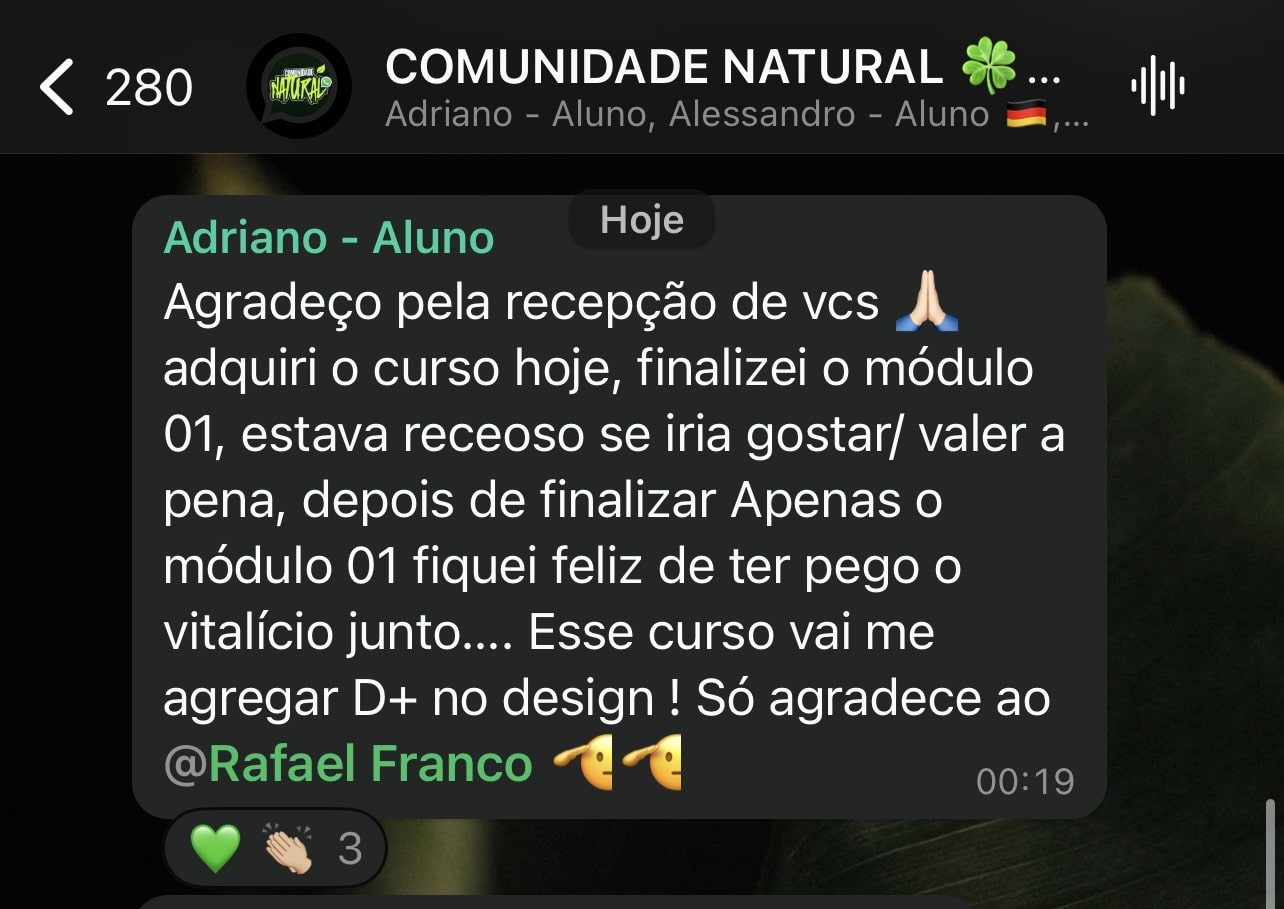Start a voice chat via waveform icon
The image size is (1284, 909).
(x=1157, y=87)
